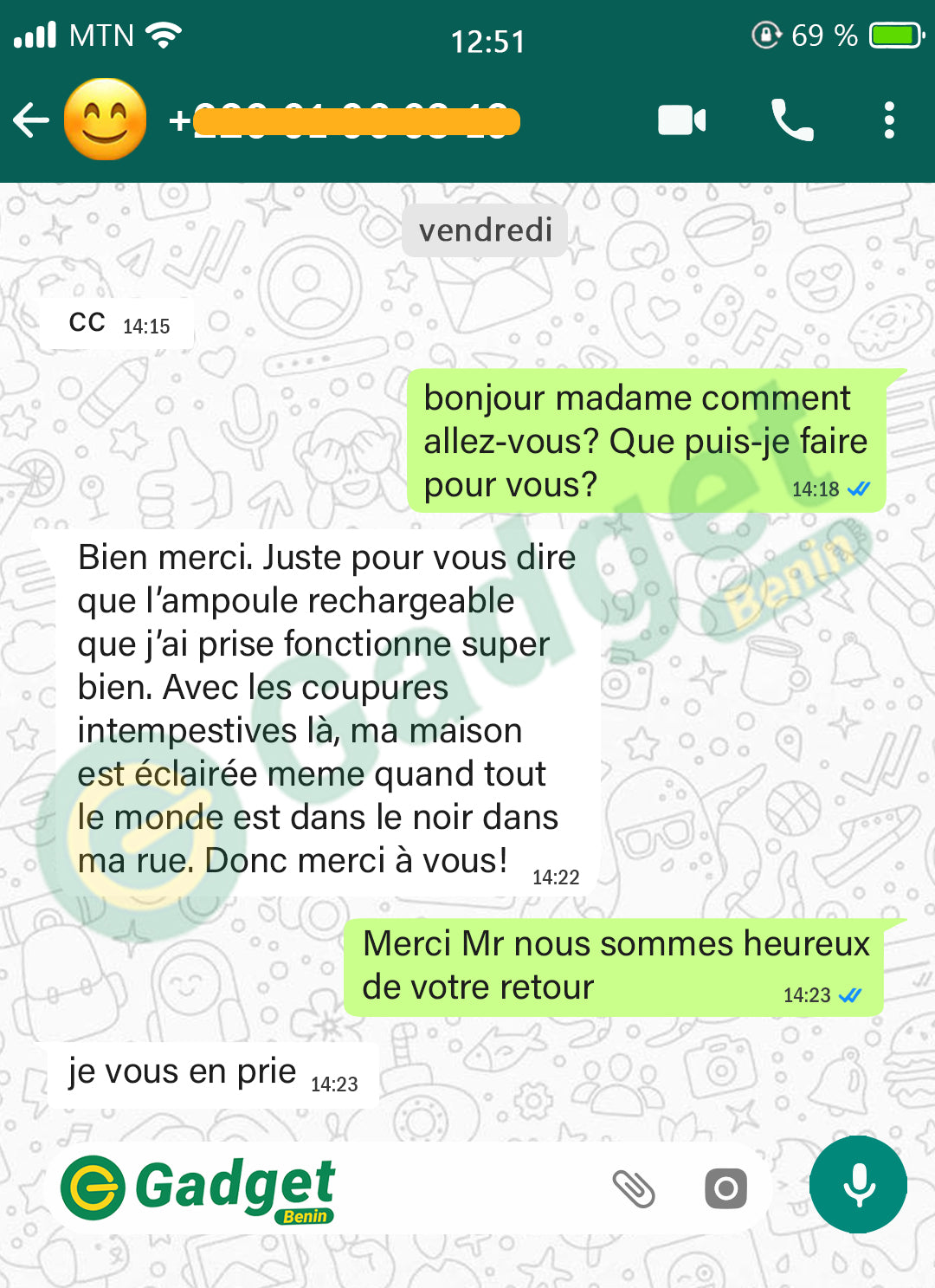Open the camera from the message bar

tap(725, 1188)
